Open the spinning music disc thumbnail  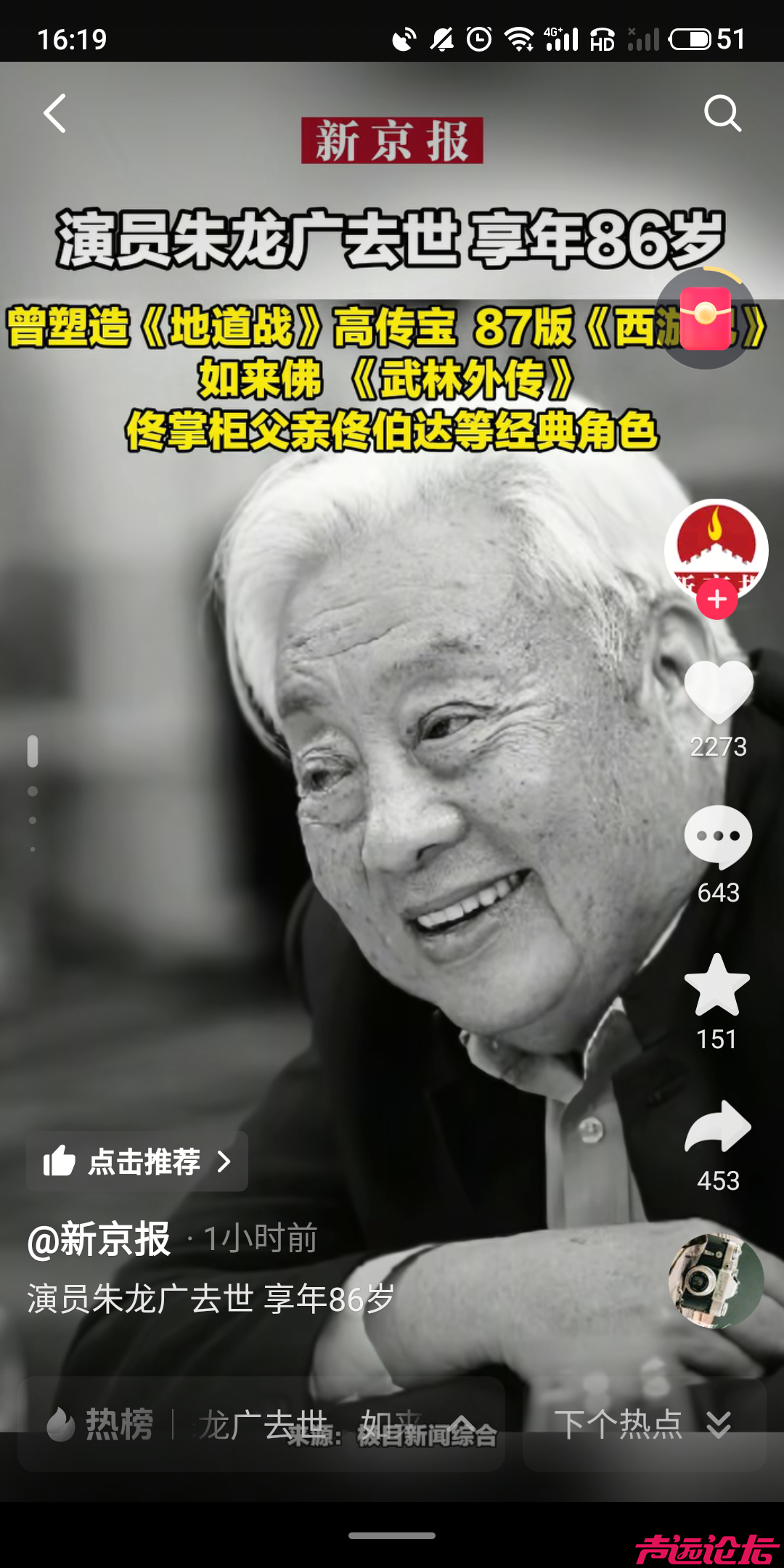[x=716, y=1281]
